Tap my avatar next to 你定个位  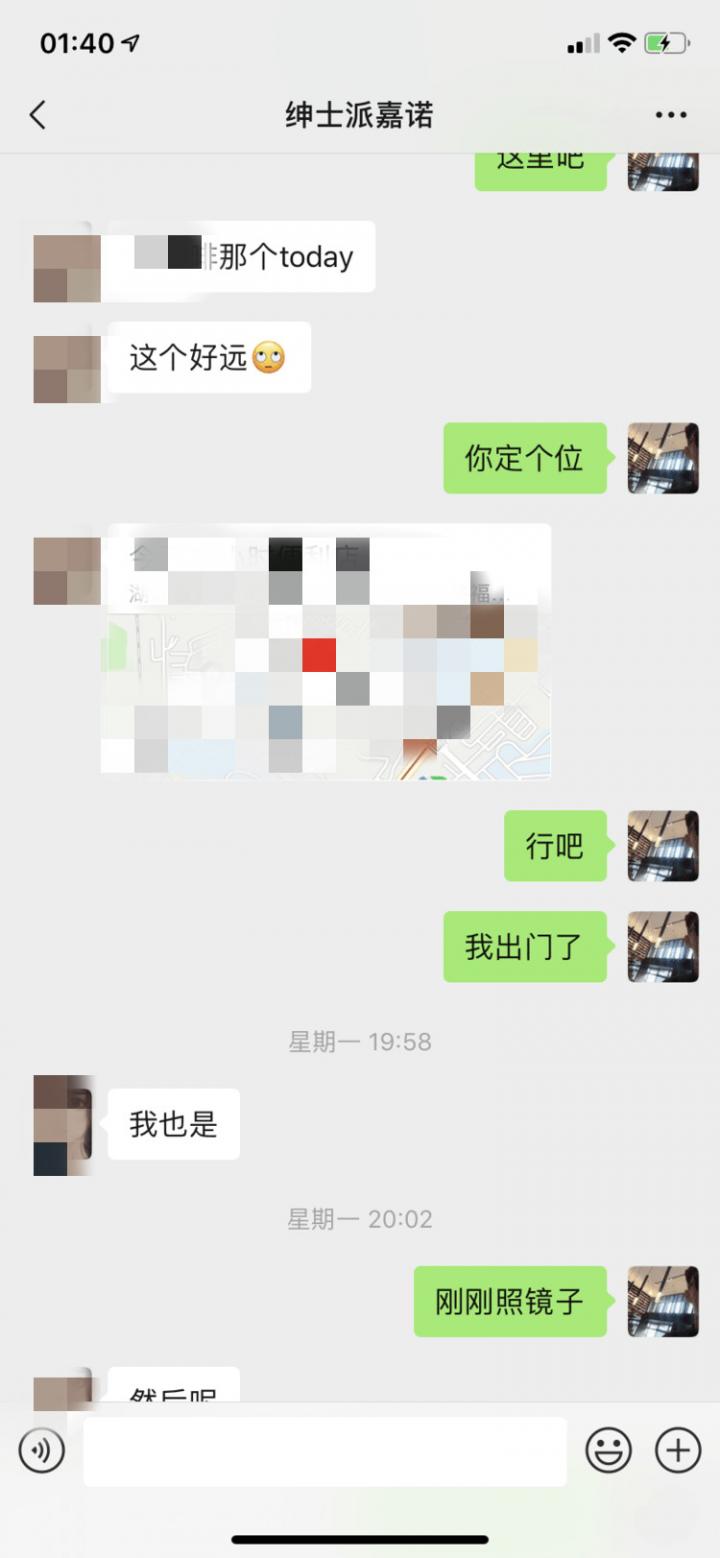pos(662,458)
